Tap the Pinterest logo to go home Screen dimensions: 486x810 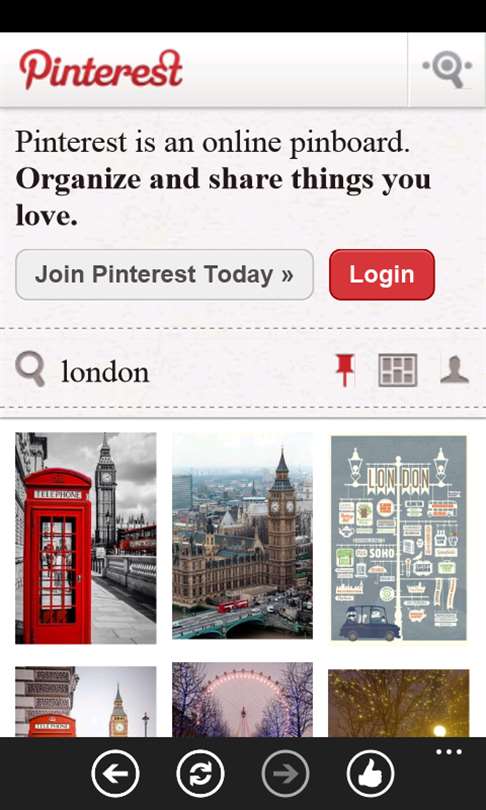(101, 70)
